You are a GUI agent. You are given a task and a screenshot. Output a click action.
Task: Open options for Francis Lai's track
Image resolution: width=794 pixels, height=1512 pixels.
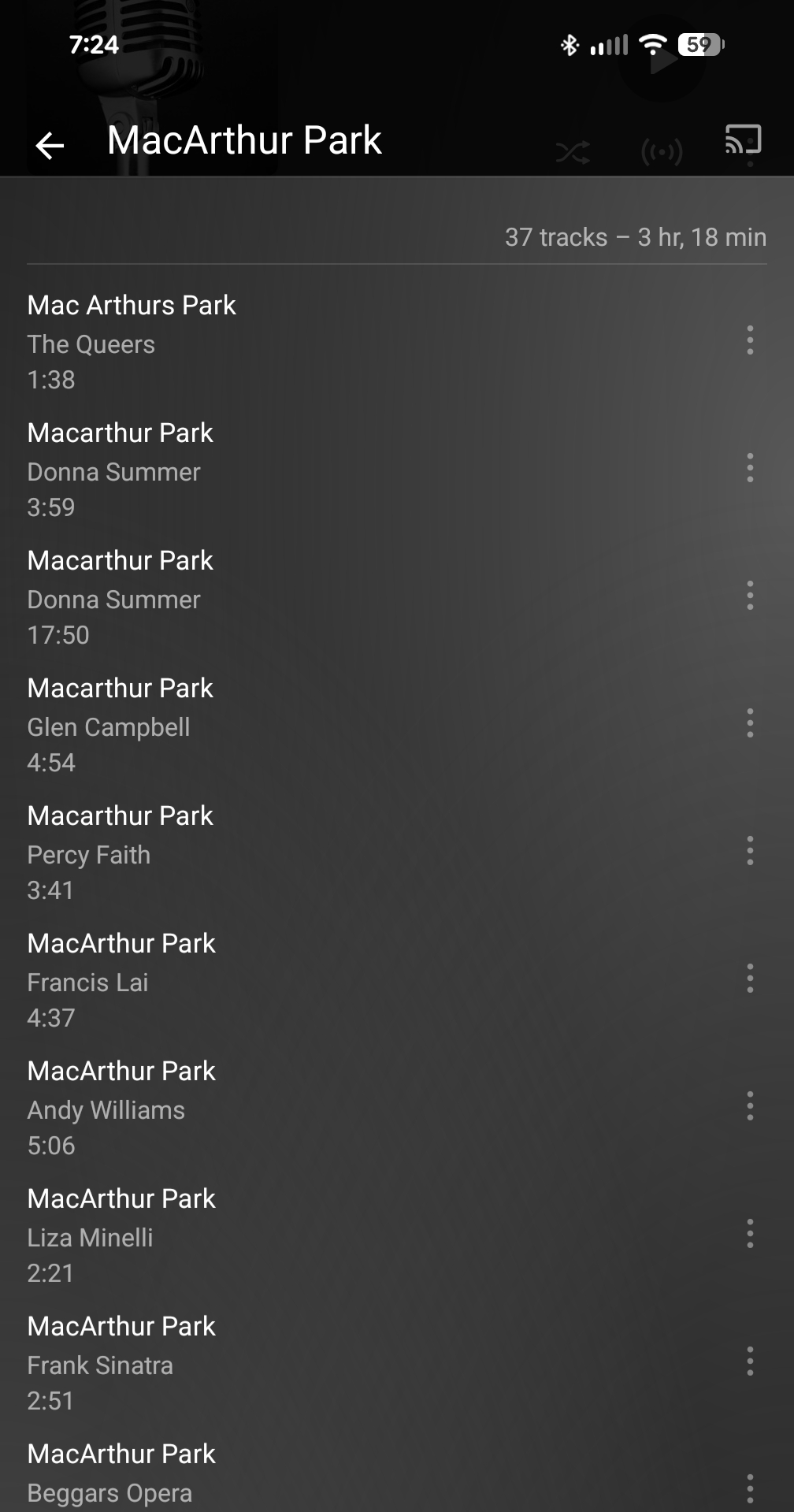pyautogui.click(x=750, y=979)
